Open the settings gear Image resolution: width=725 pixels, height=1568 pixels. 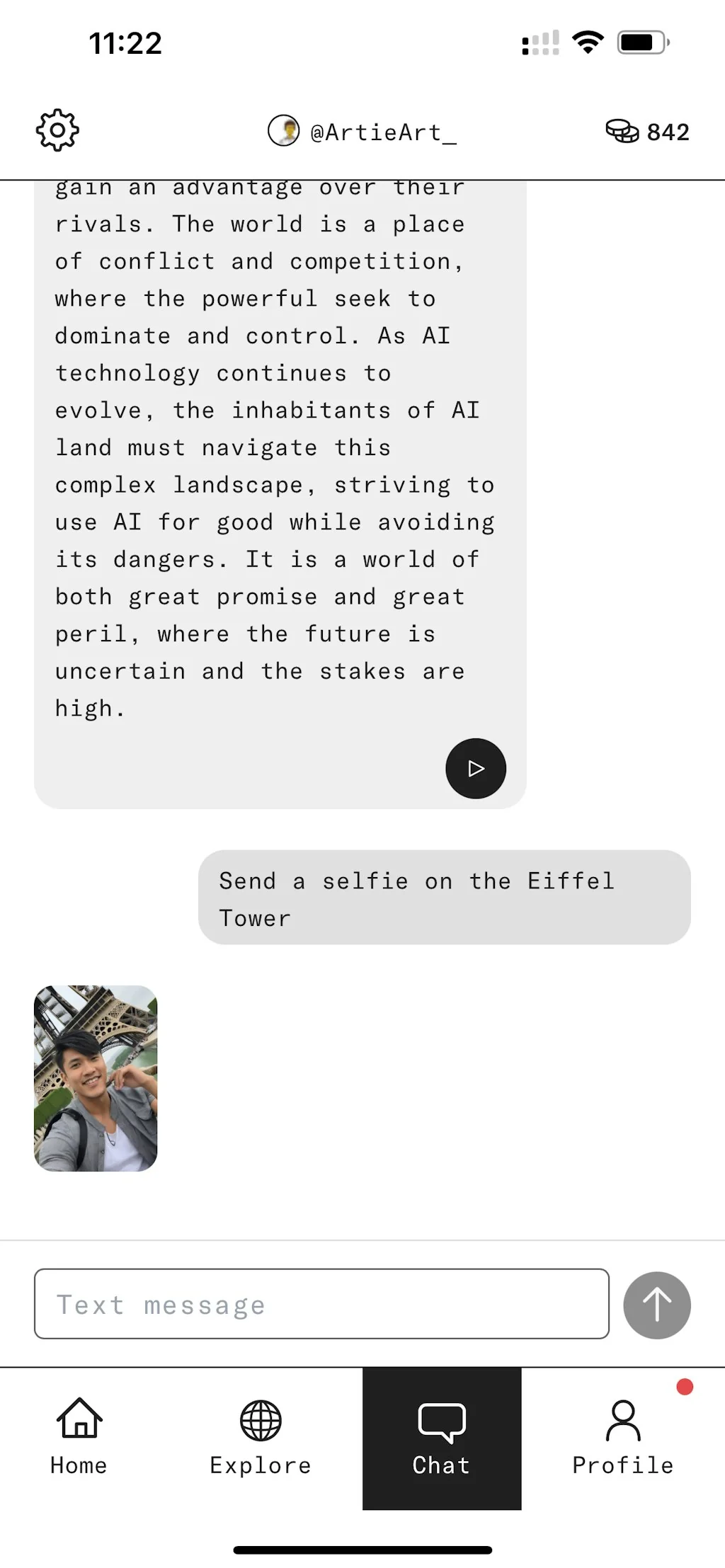[57, 130]
